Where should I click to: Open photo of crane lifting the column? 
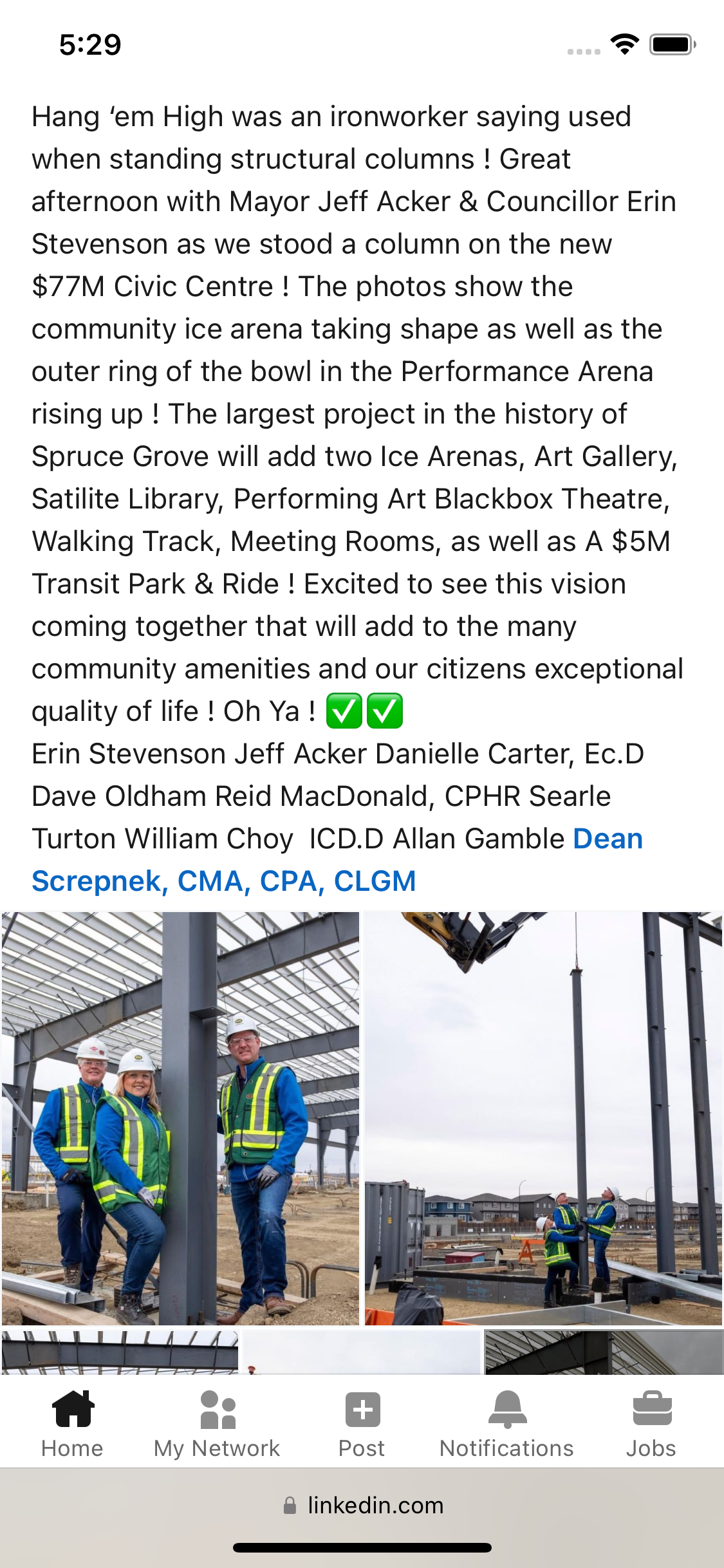pyautogui.click(x=543, y=1118)
